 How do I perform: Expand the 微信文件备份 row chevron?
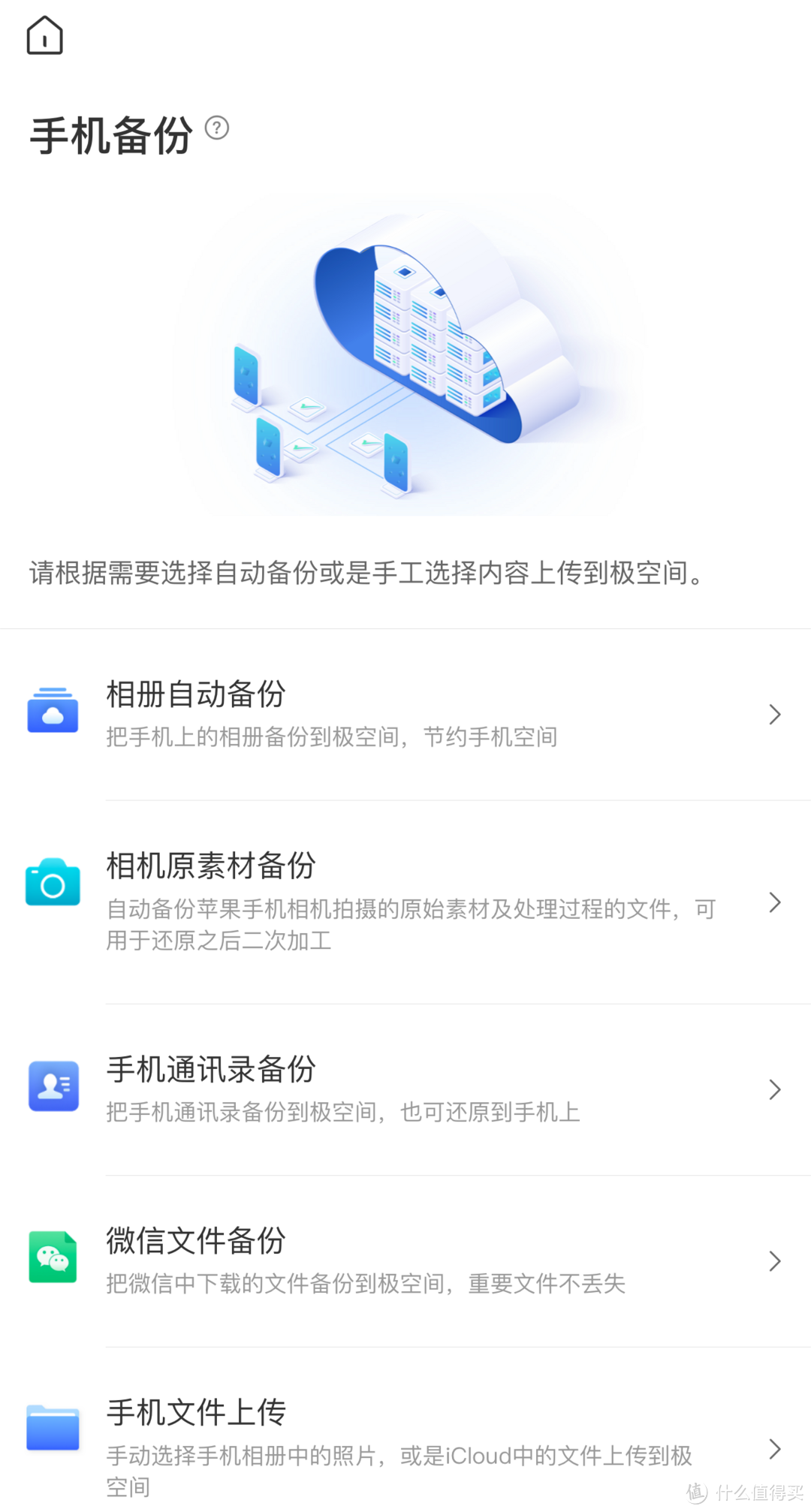pos(776,1261)
